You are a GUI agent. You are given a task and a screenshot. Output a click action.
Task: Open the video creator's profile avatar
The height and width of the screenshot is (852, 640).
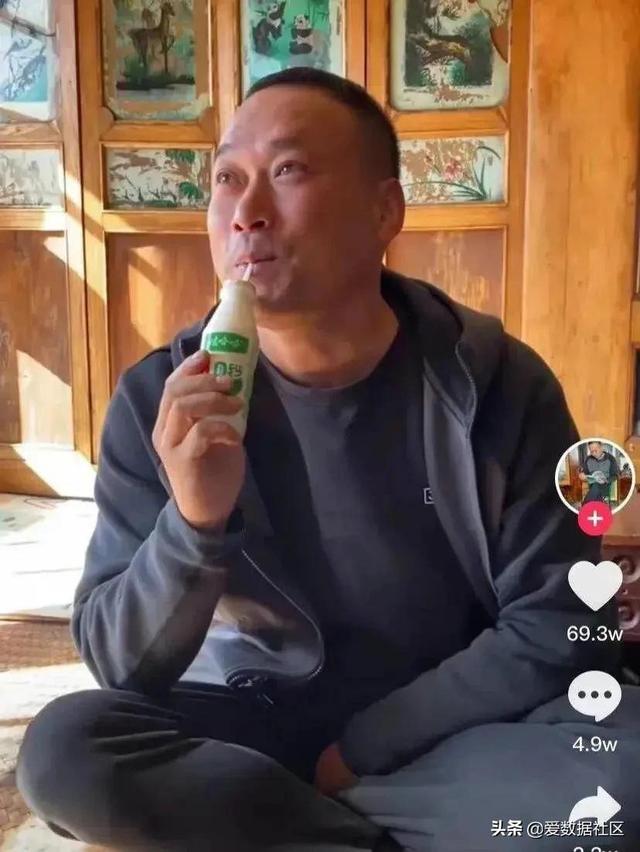[x=594, y=475]
